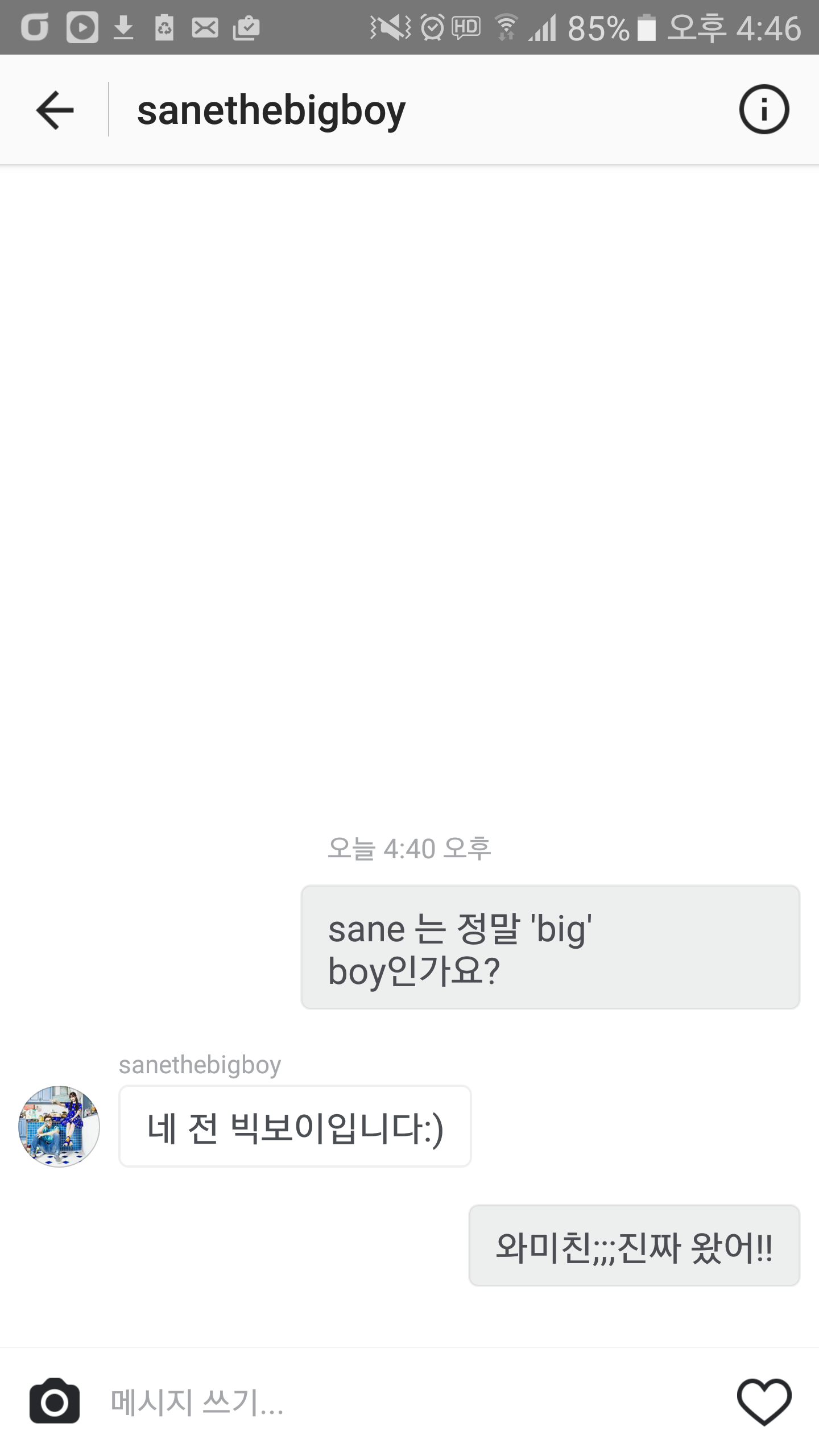This screenshot has height=1456, width=819.
Task: View sanethebigboy's profile picture
Action: [59, 1126]
